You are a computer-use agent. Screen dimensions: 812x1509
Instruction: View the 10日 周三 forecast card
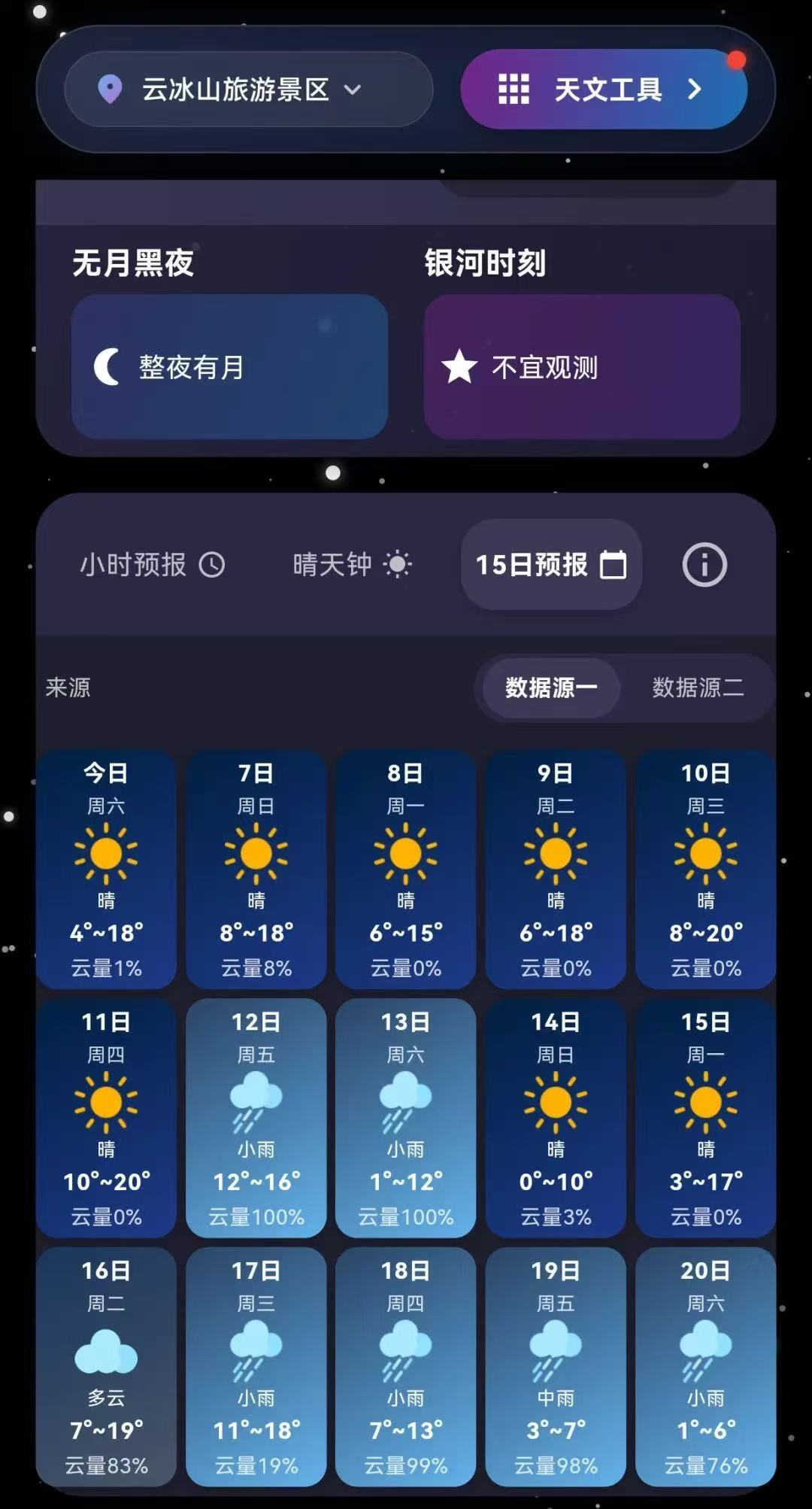[x=705, y=869]
